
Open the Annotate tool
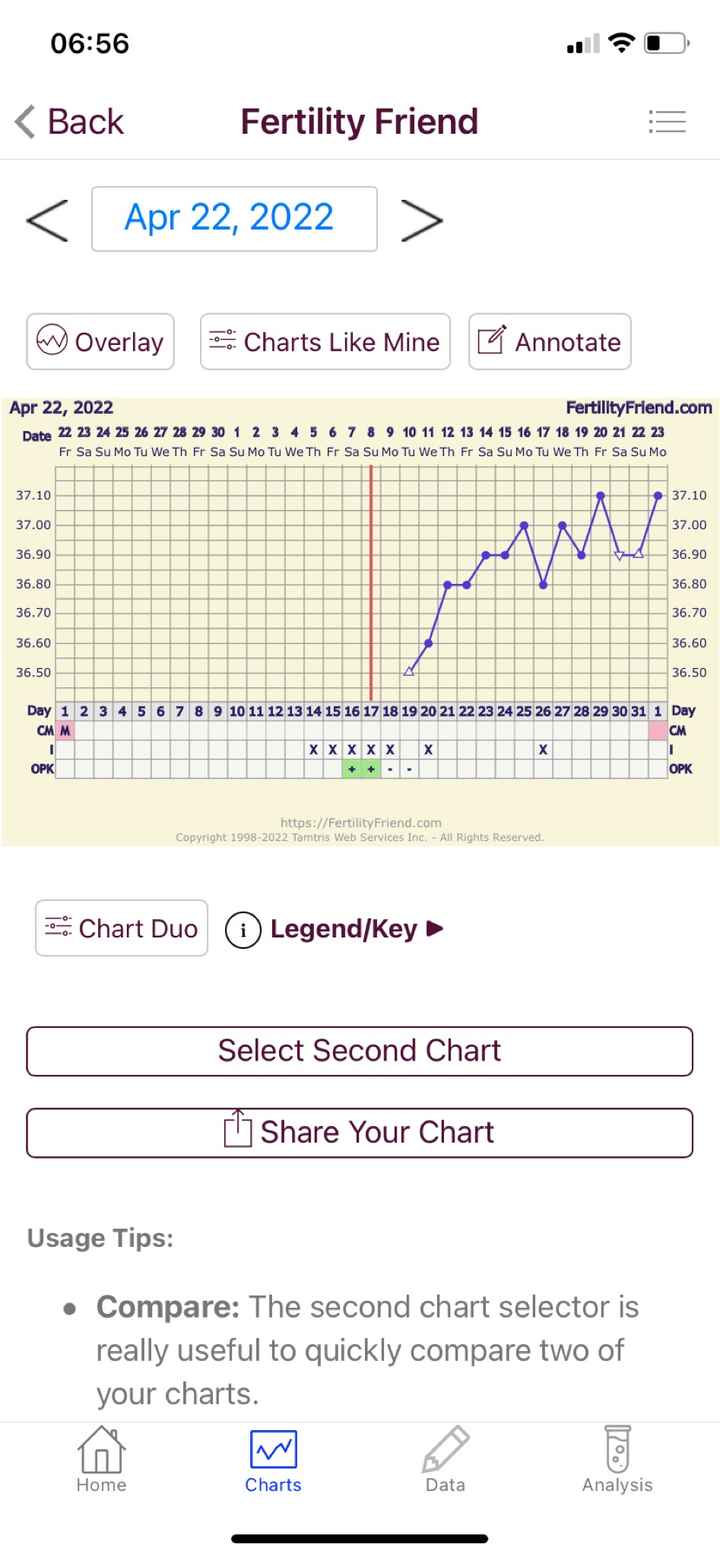point(549,341)
